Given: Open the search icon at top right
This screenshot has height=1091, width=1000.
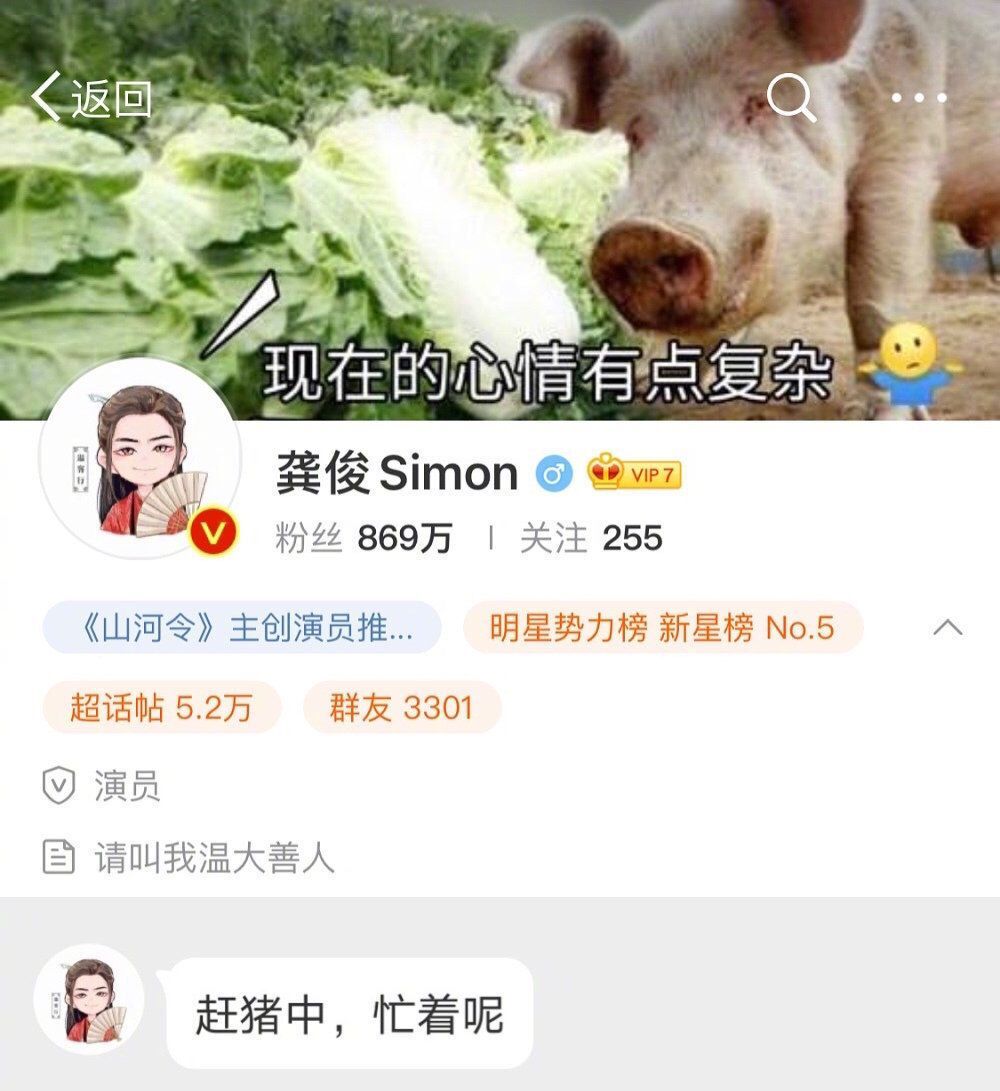Looking at the screenshot, I should click(x=790, y=97).
